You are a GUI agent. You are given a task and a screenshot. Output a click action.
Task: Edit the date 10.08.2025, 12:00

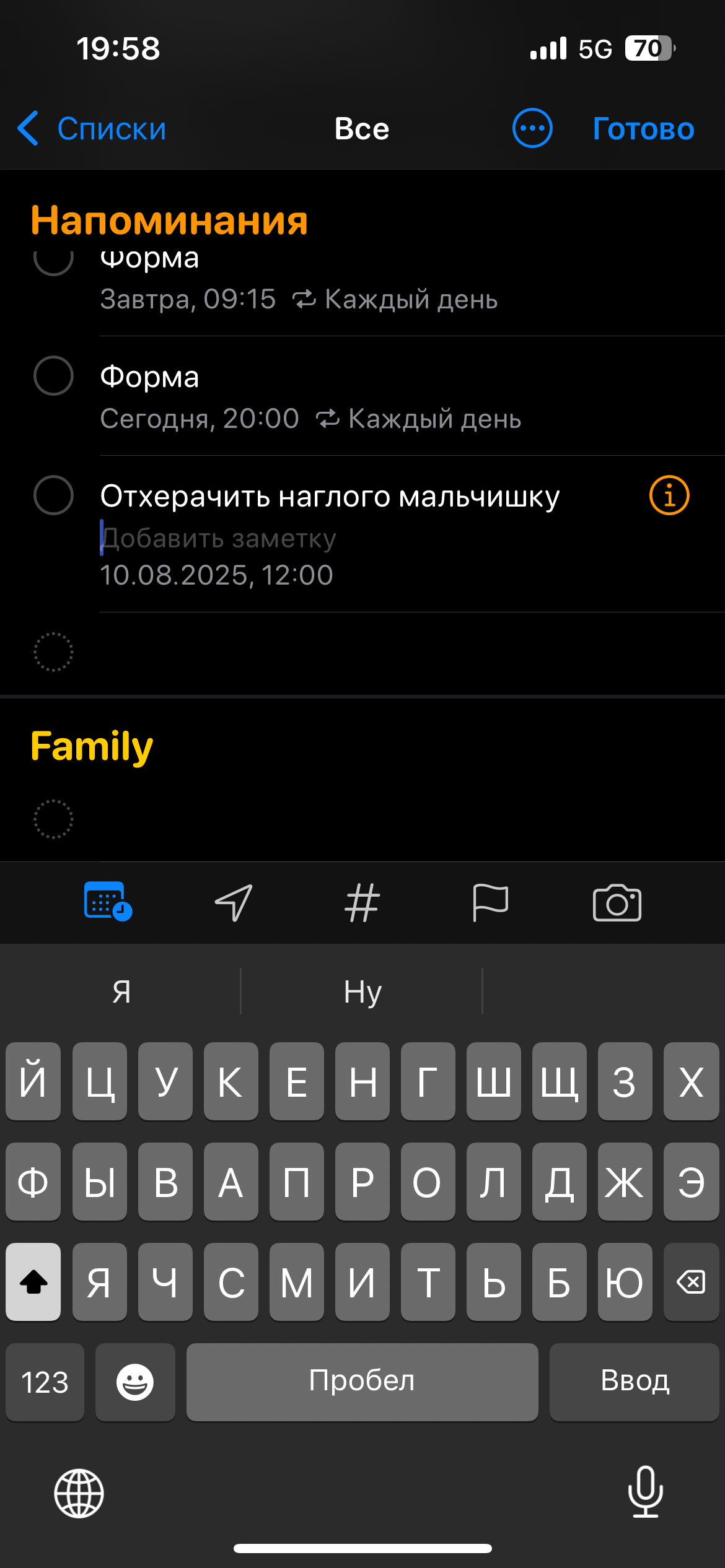tap(217, 575)
